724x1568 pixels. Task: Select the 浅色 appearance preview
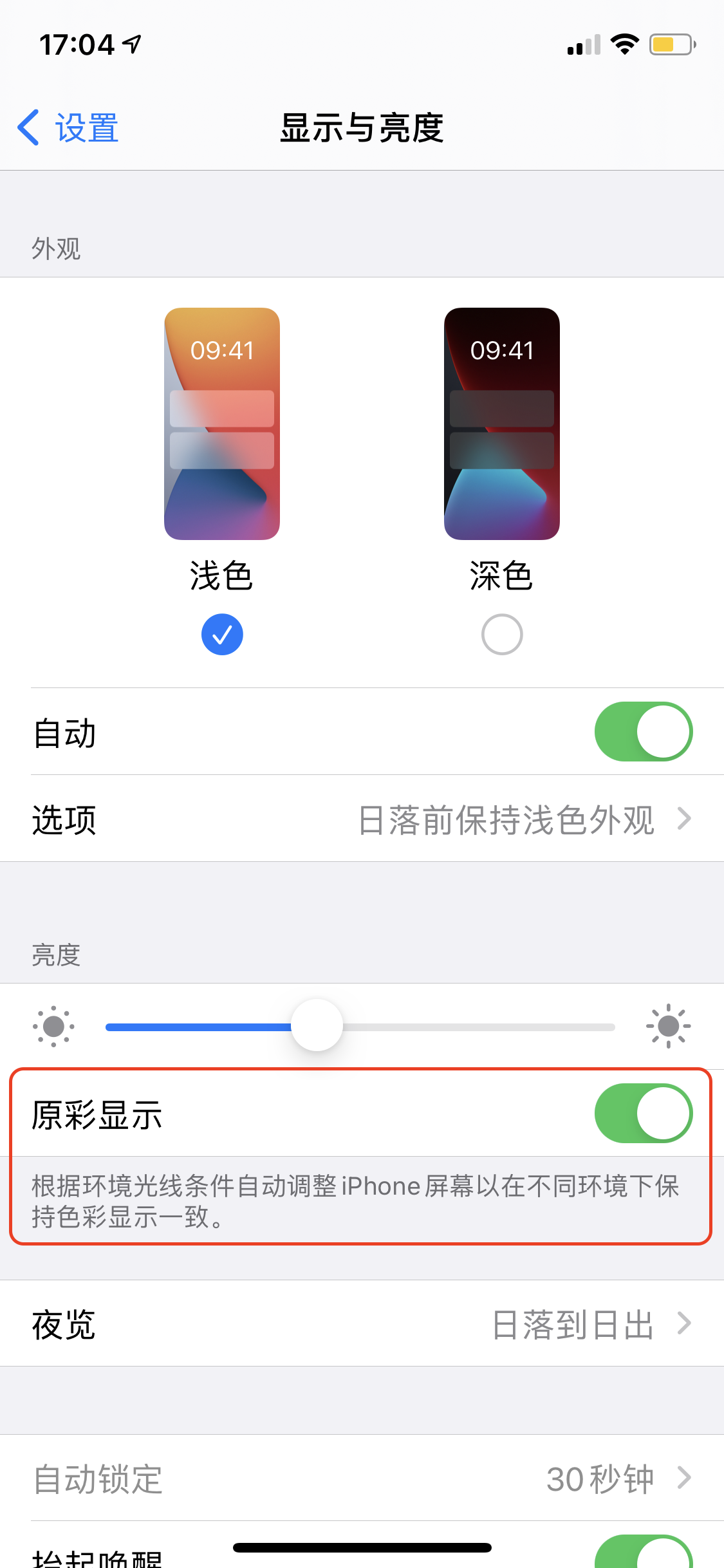click(x=222, y=424)
